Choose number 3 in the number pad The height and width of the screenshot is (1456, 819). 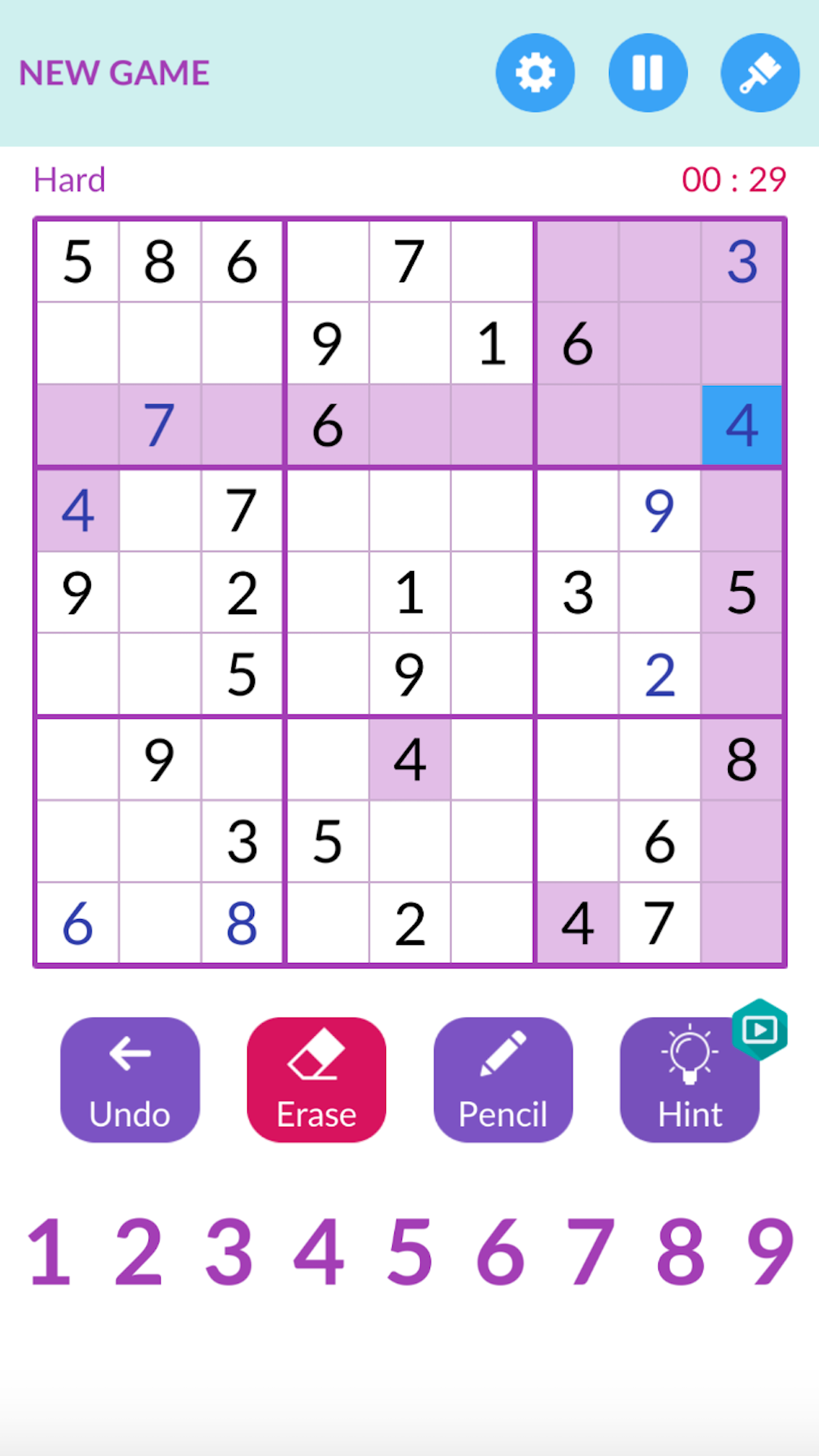229,1252
